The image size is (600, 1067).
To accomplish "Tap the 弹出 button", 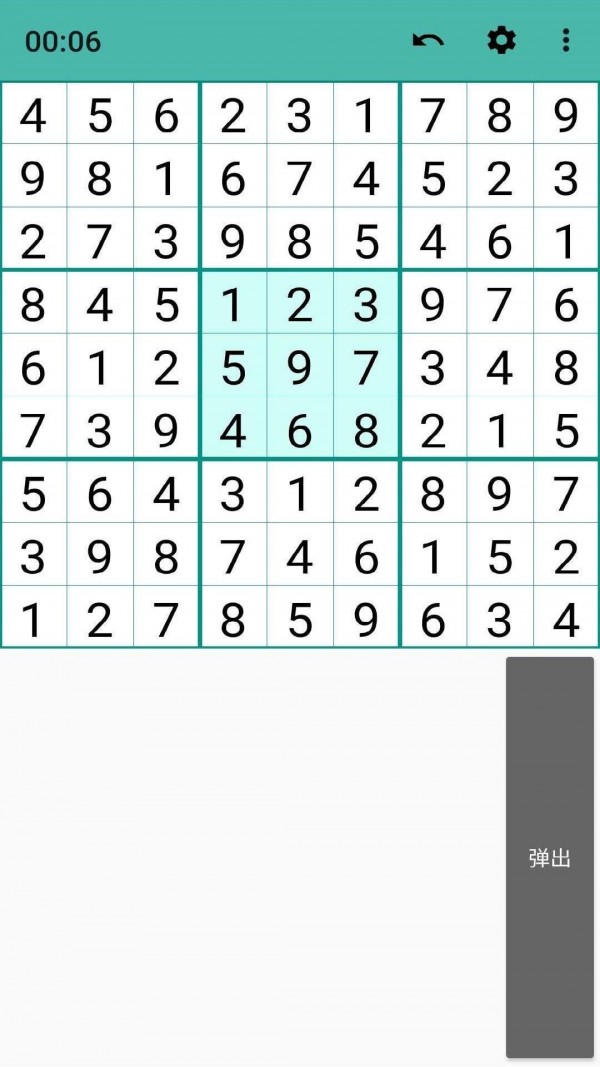I will [550, 857].
